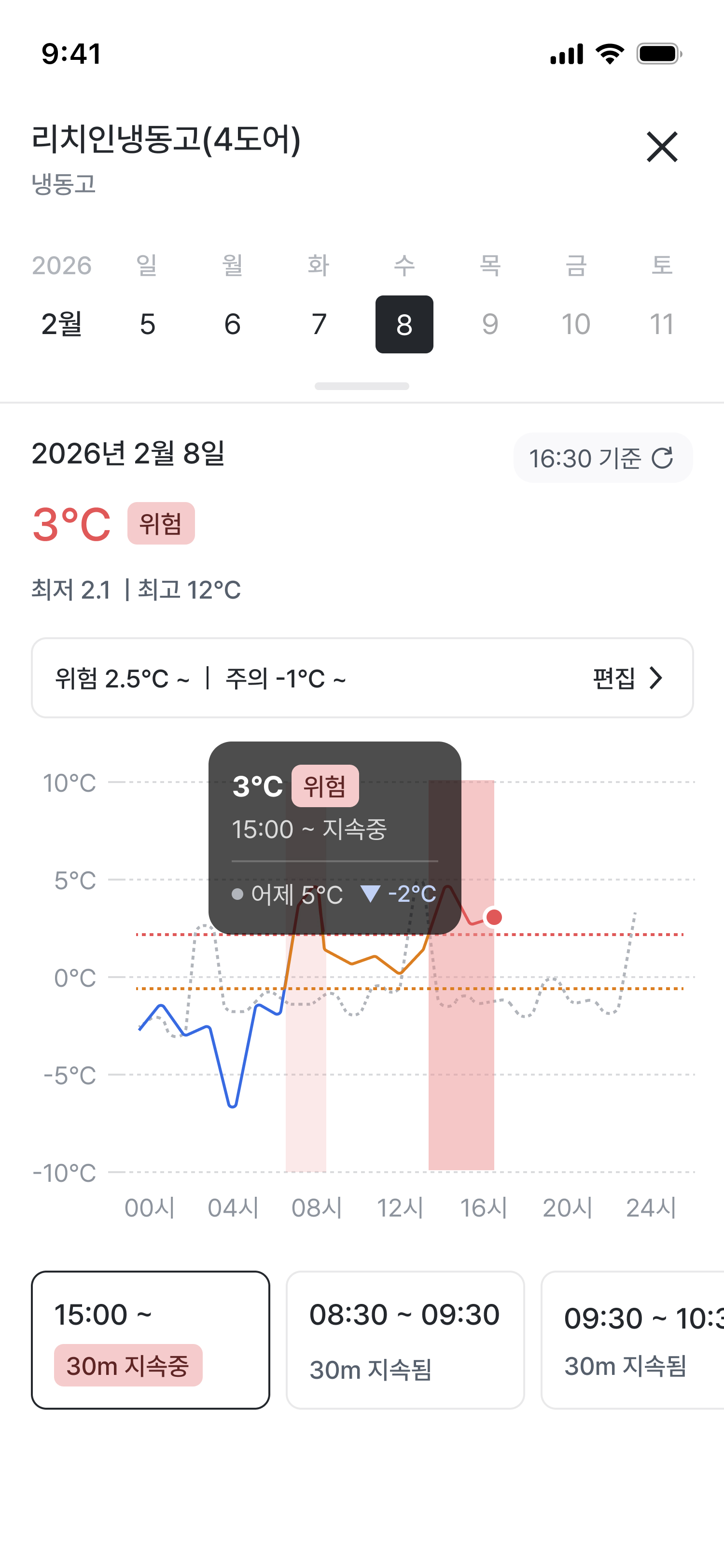Close the 리치인냉동고(4도어) detail view
This screenshot has width=724, height=1568.
(x=661, y=147)
